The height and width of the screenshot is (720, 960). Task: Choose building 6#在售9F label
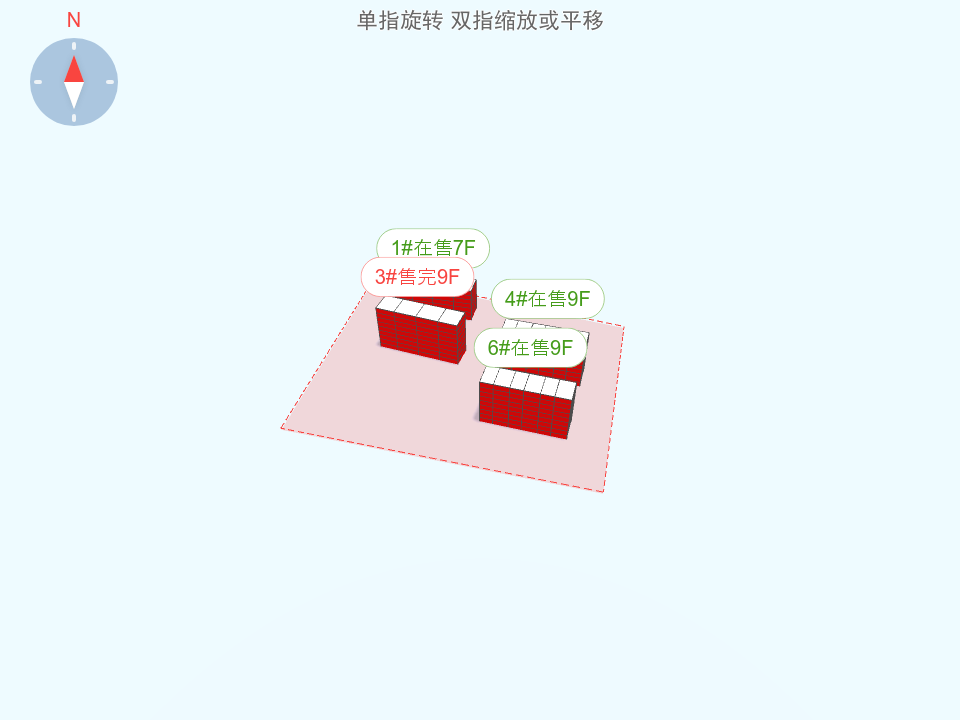(x=530, y=348)
